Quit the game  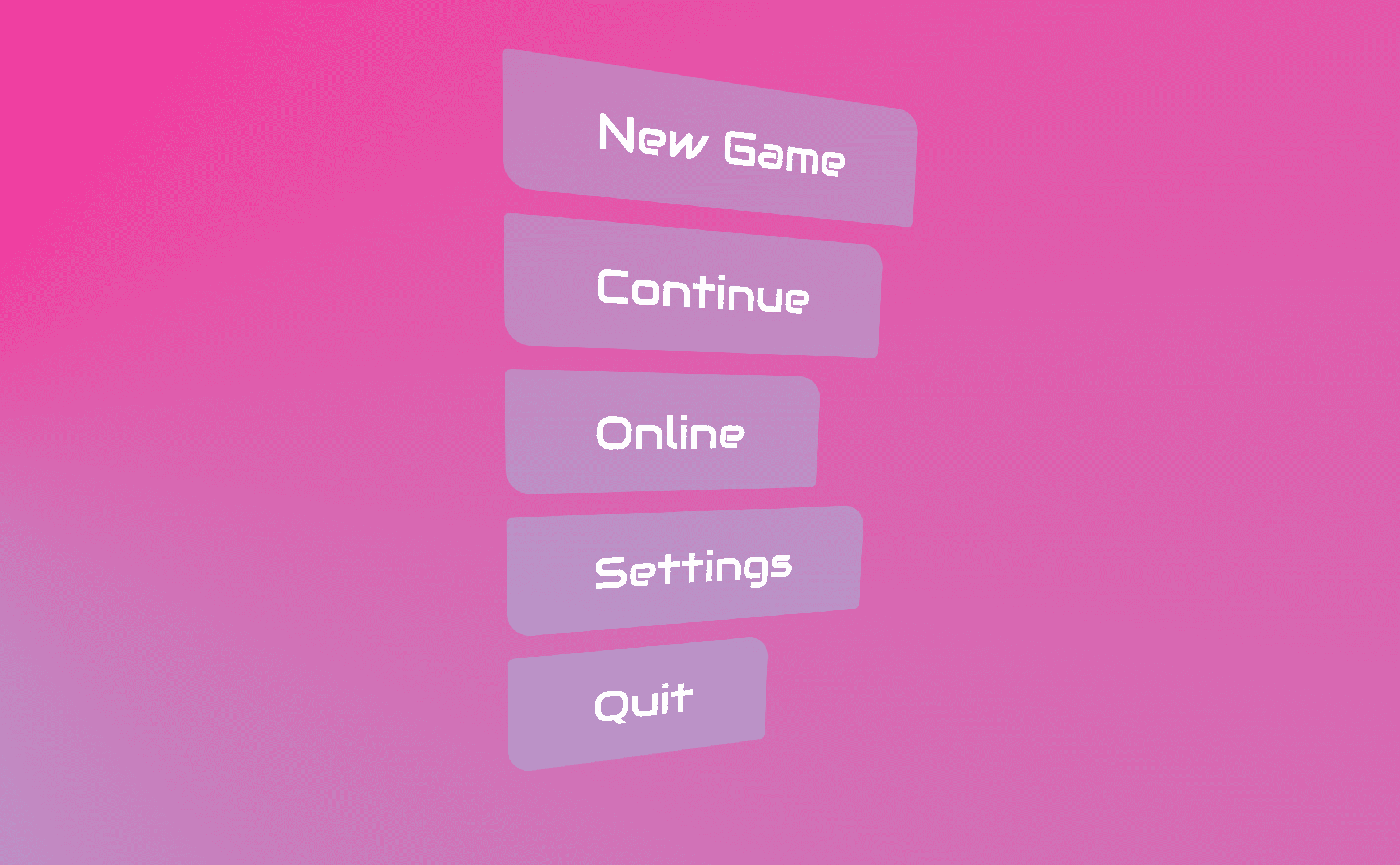click(x=637, y=703)
